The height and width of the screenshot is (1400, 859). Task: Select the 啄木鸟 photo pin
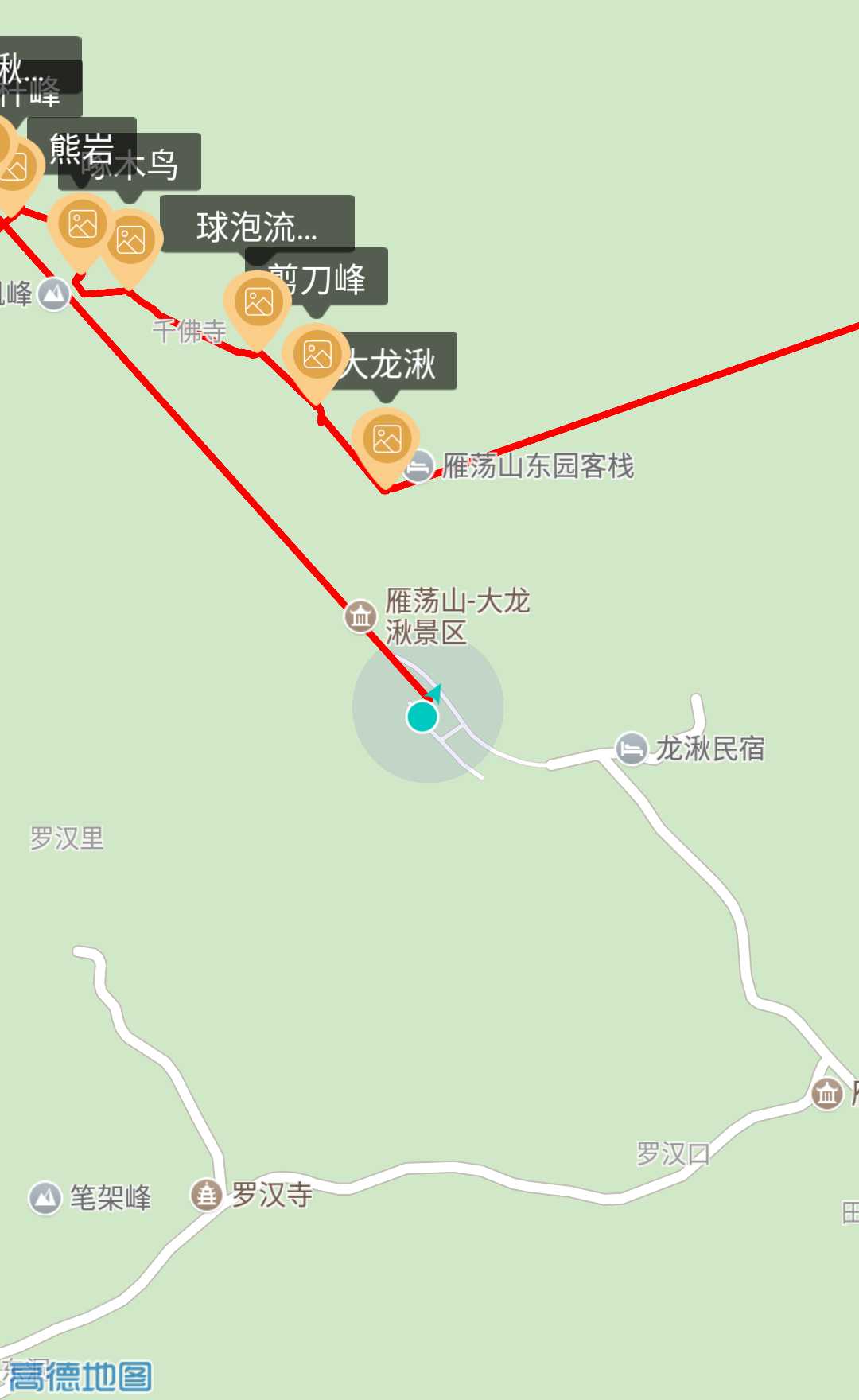[x=130, y=240]
